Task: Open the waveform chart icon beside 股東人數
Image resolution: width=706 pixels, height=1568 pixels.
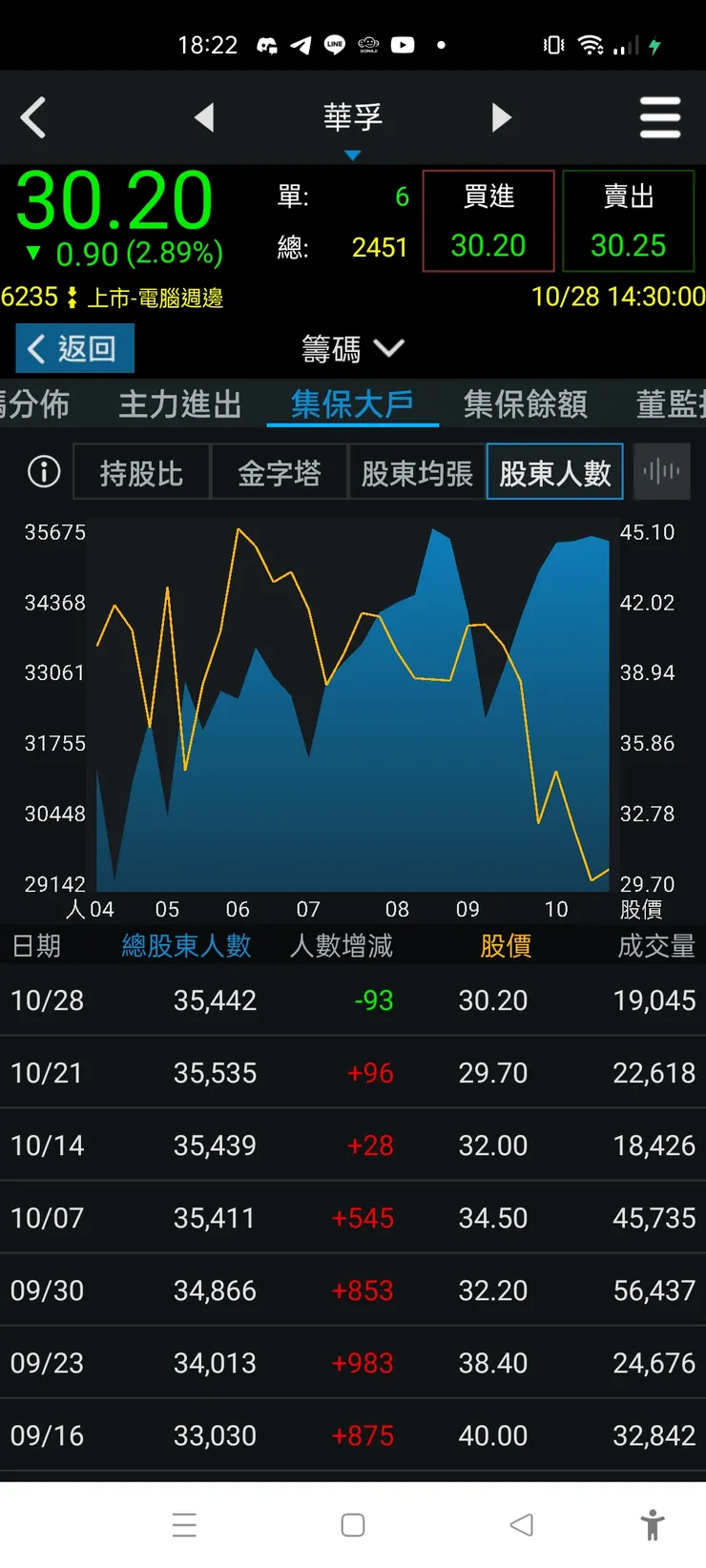Action: (x=661, y=471)
